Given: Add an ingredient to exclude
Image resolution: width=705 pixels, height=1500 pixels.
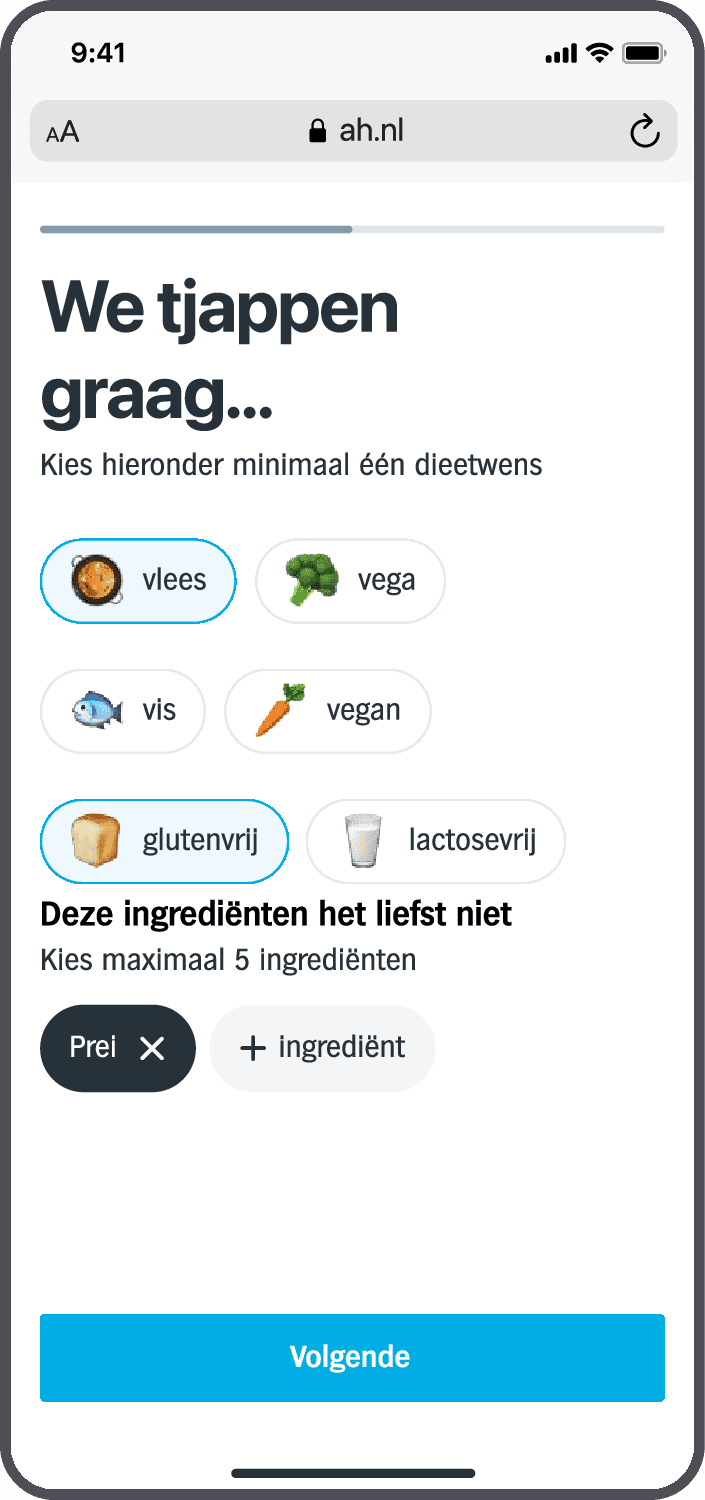Looking at the screenshot, I should pos(322,1048).
